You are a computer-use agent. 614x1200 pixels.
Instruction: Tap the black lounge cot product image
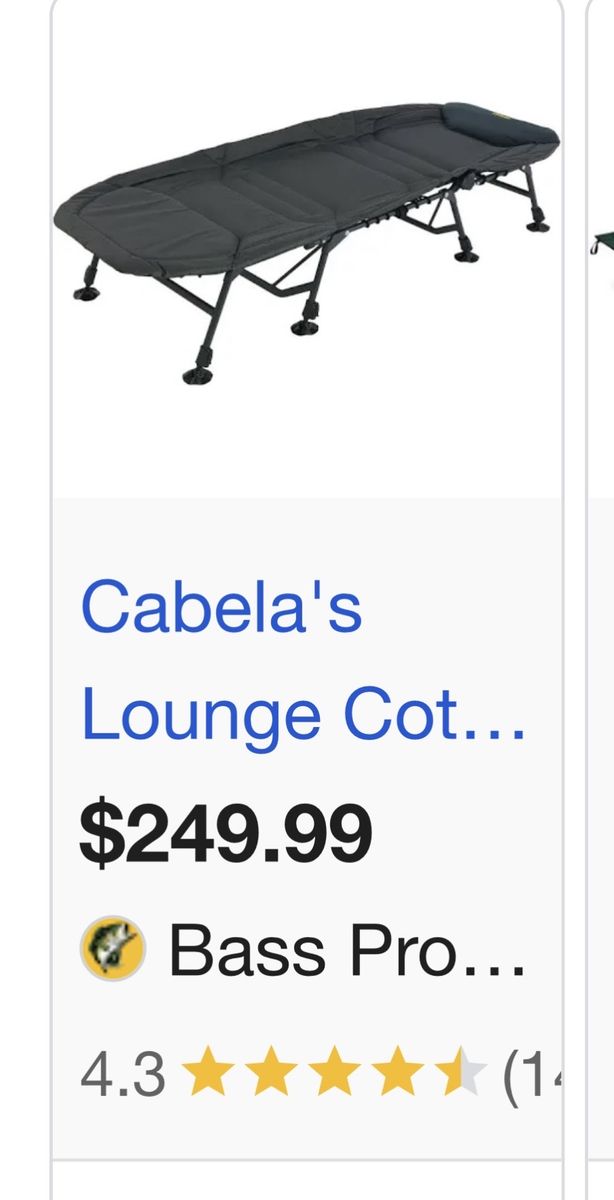306,241
